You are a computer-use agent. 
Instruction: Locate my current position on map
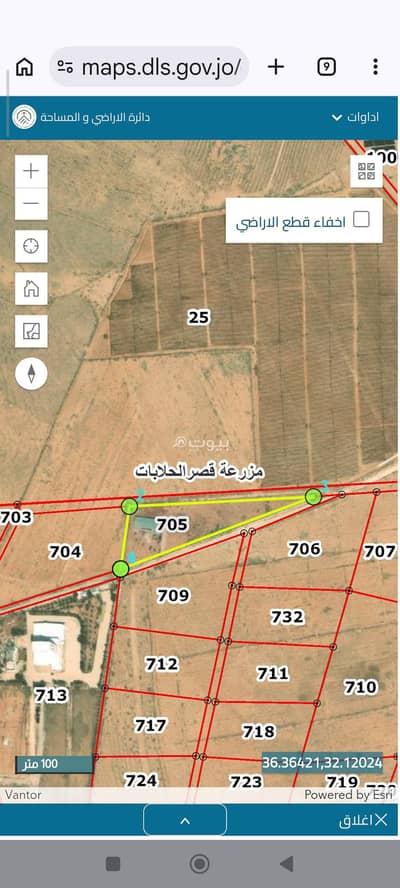31,246
